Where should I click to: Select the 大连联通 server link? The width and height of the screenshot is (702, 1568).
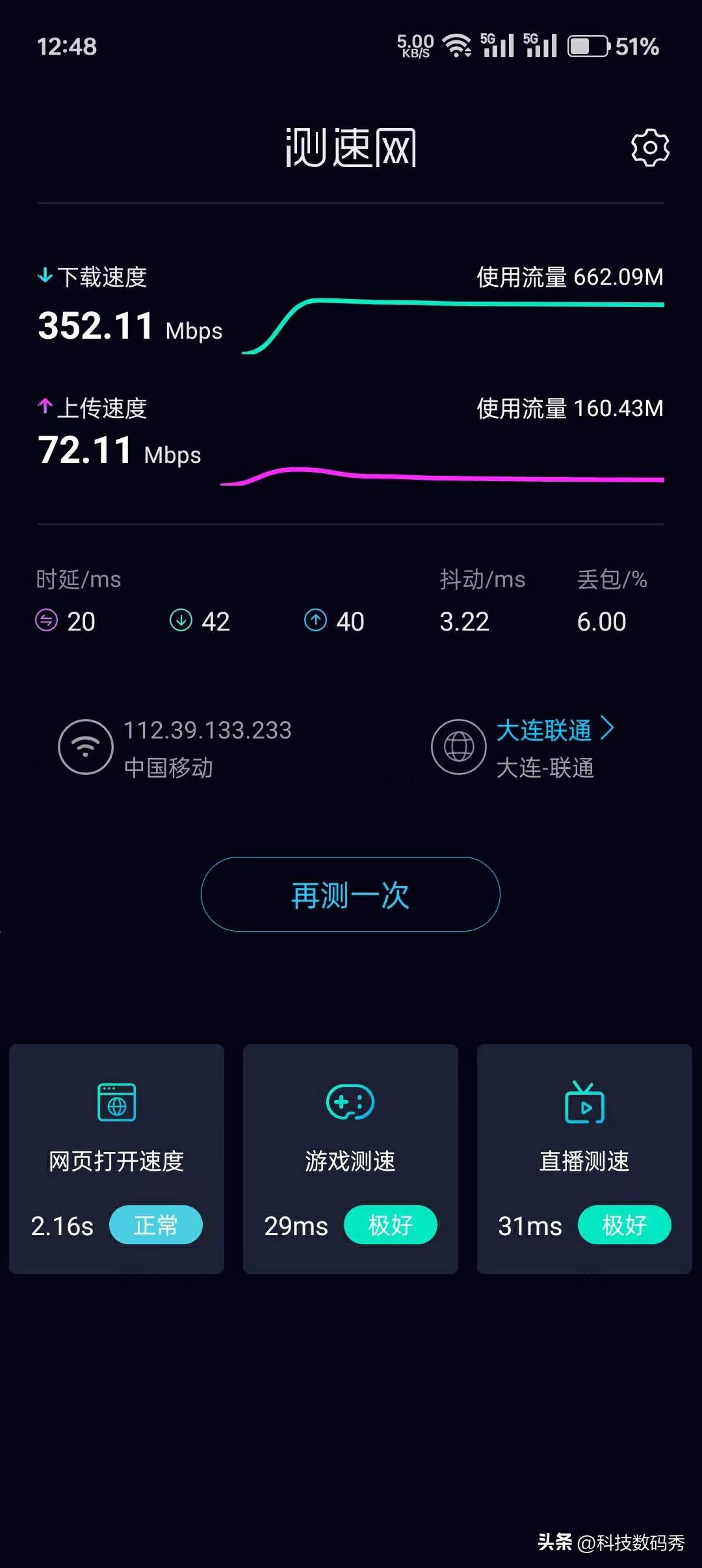pos(555,729)
